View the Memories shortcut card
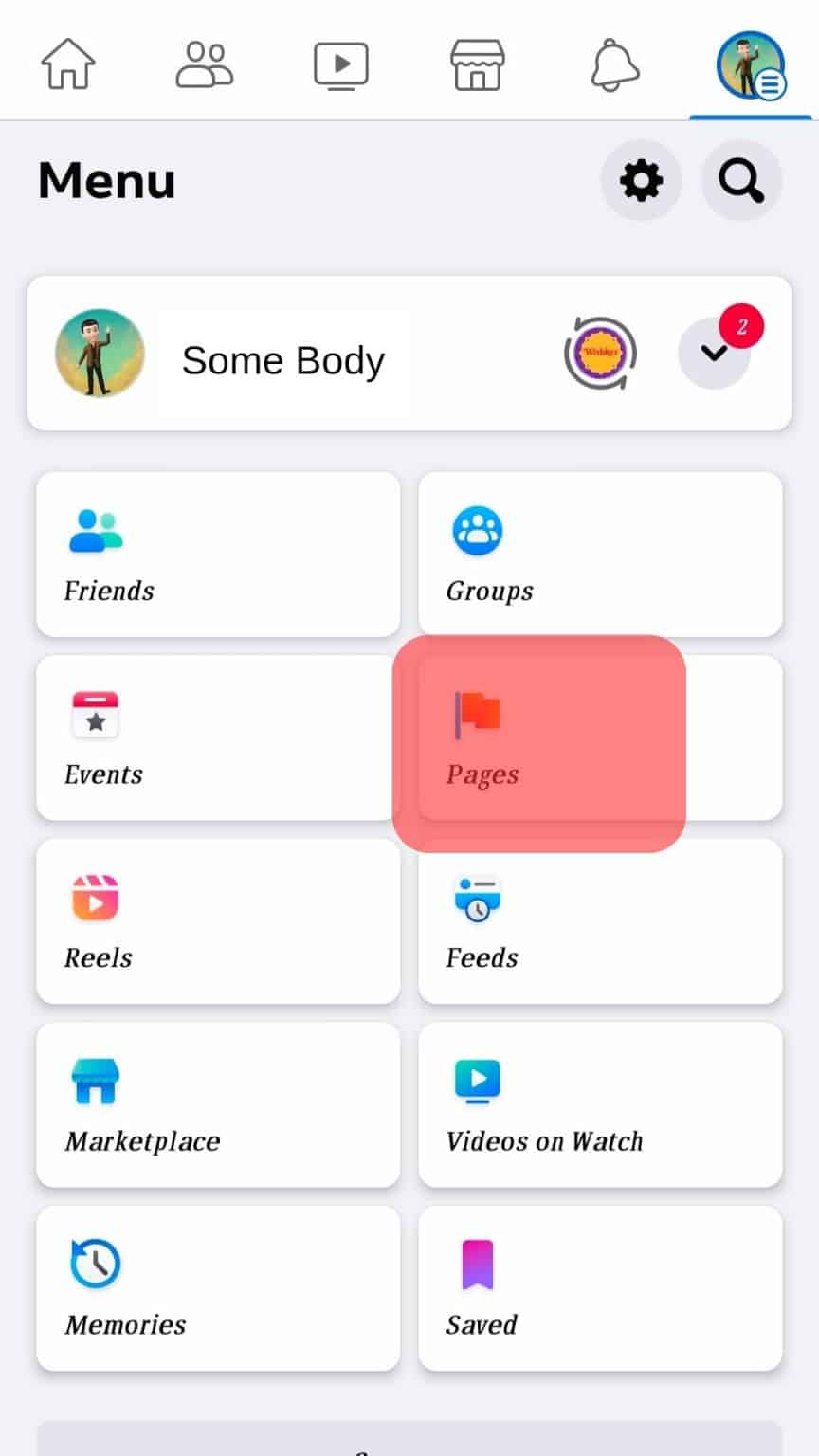The image size is (819, 1456). [218, 1288]
